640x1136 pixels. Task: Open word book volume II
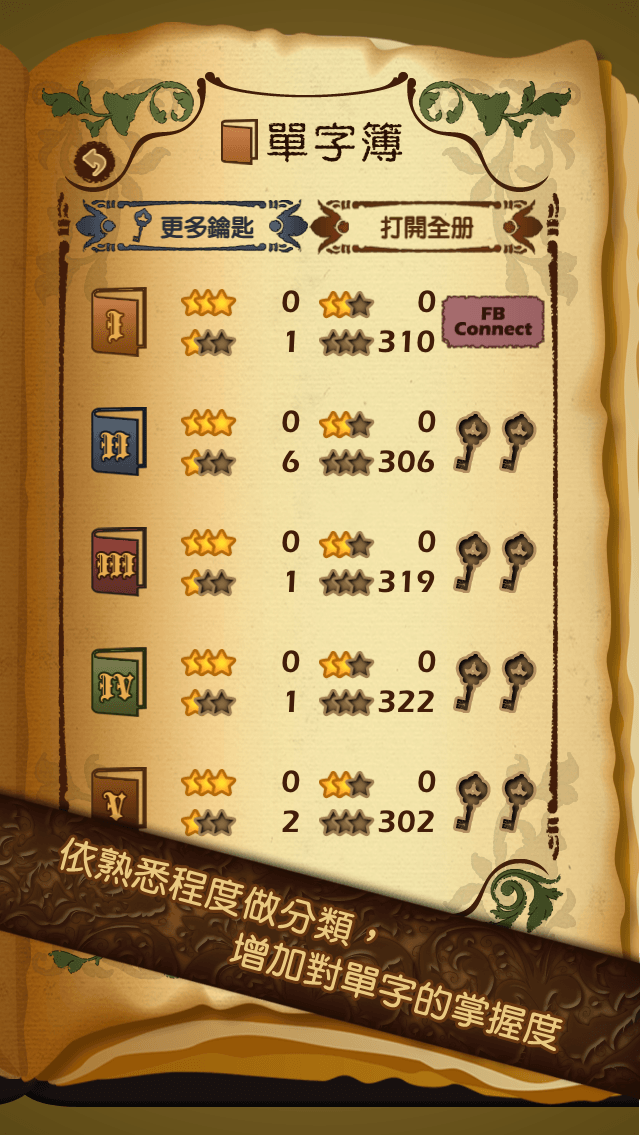119,440
